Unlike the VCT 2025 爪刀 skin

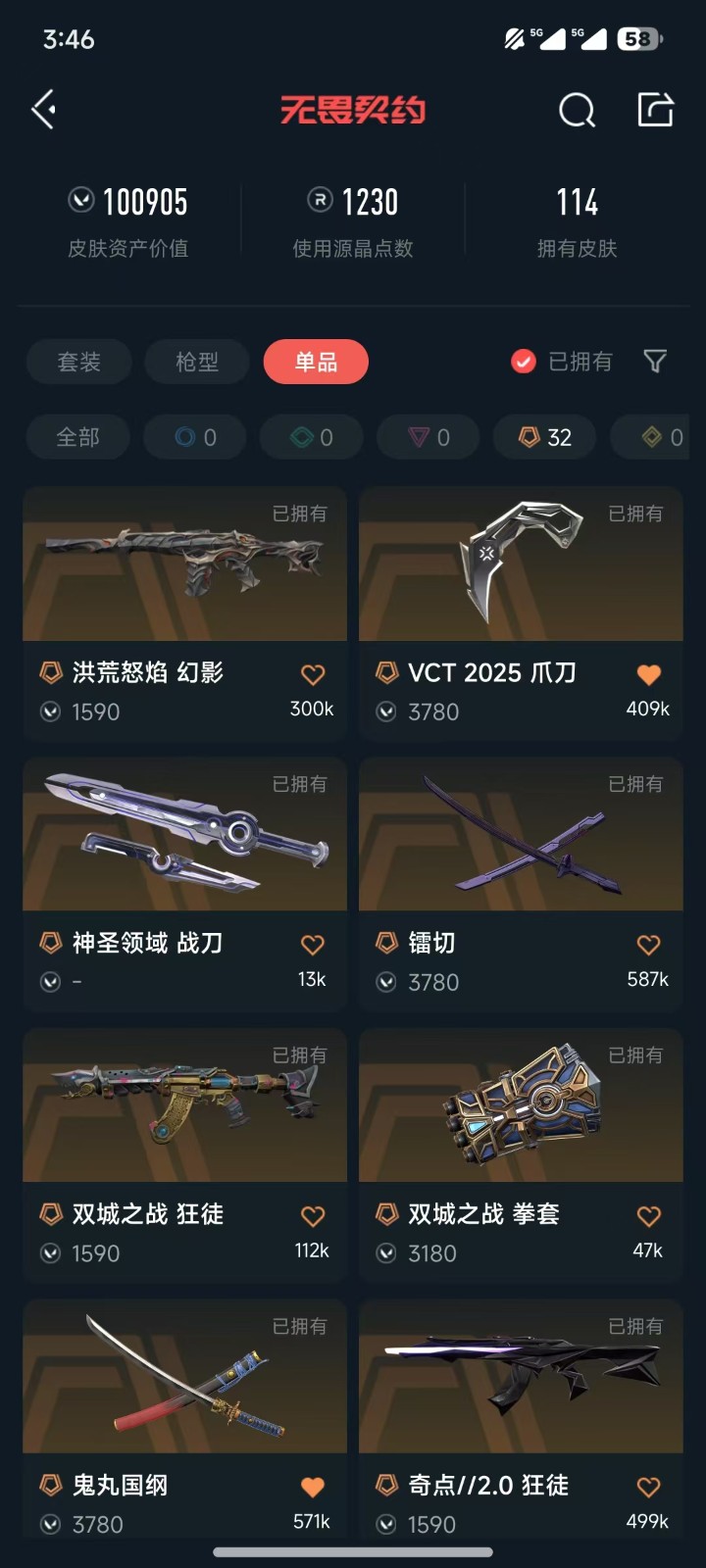(648, 674)
